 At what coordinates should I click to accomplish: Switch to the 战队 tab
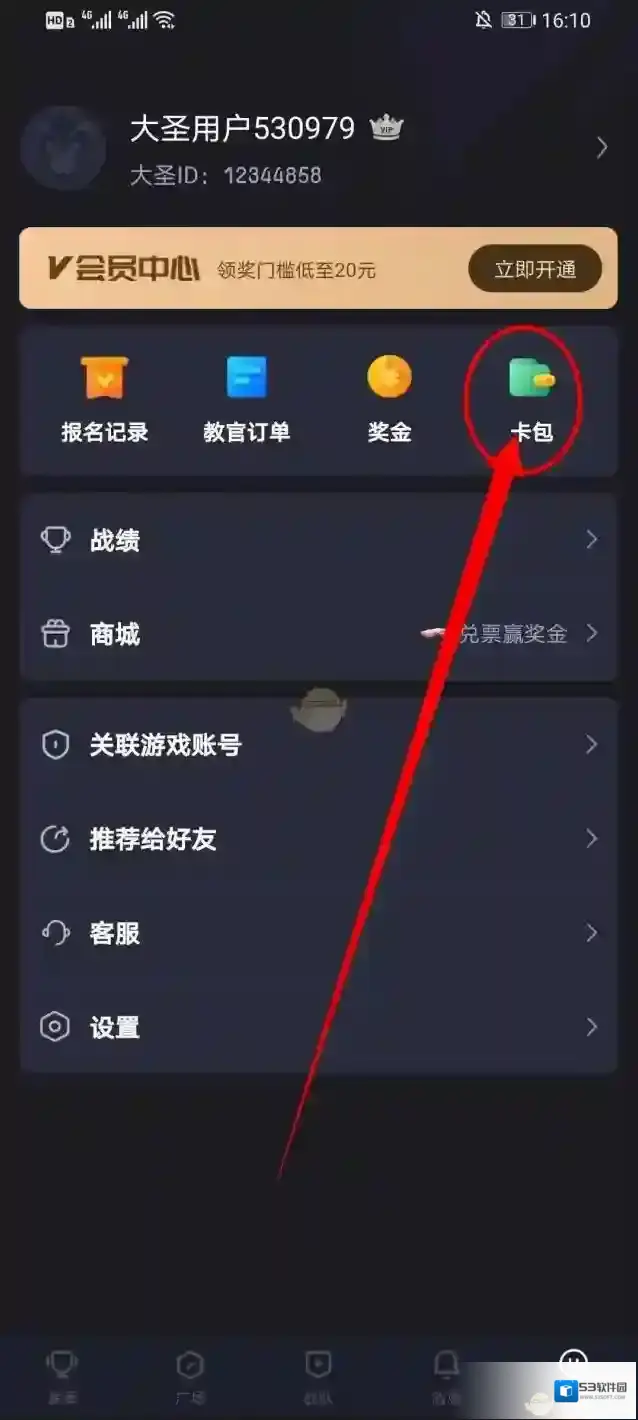pyautogui.click(x=318, y=1374)
